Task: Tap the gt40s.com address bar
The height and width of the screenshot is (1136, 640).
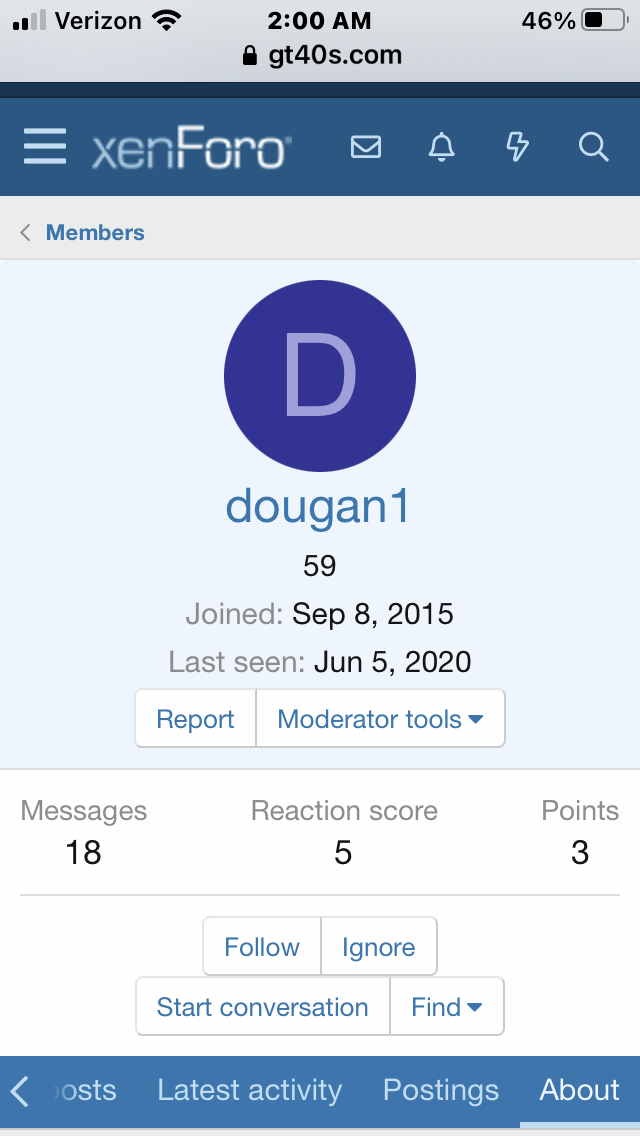Action: pos(321,55)
